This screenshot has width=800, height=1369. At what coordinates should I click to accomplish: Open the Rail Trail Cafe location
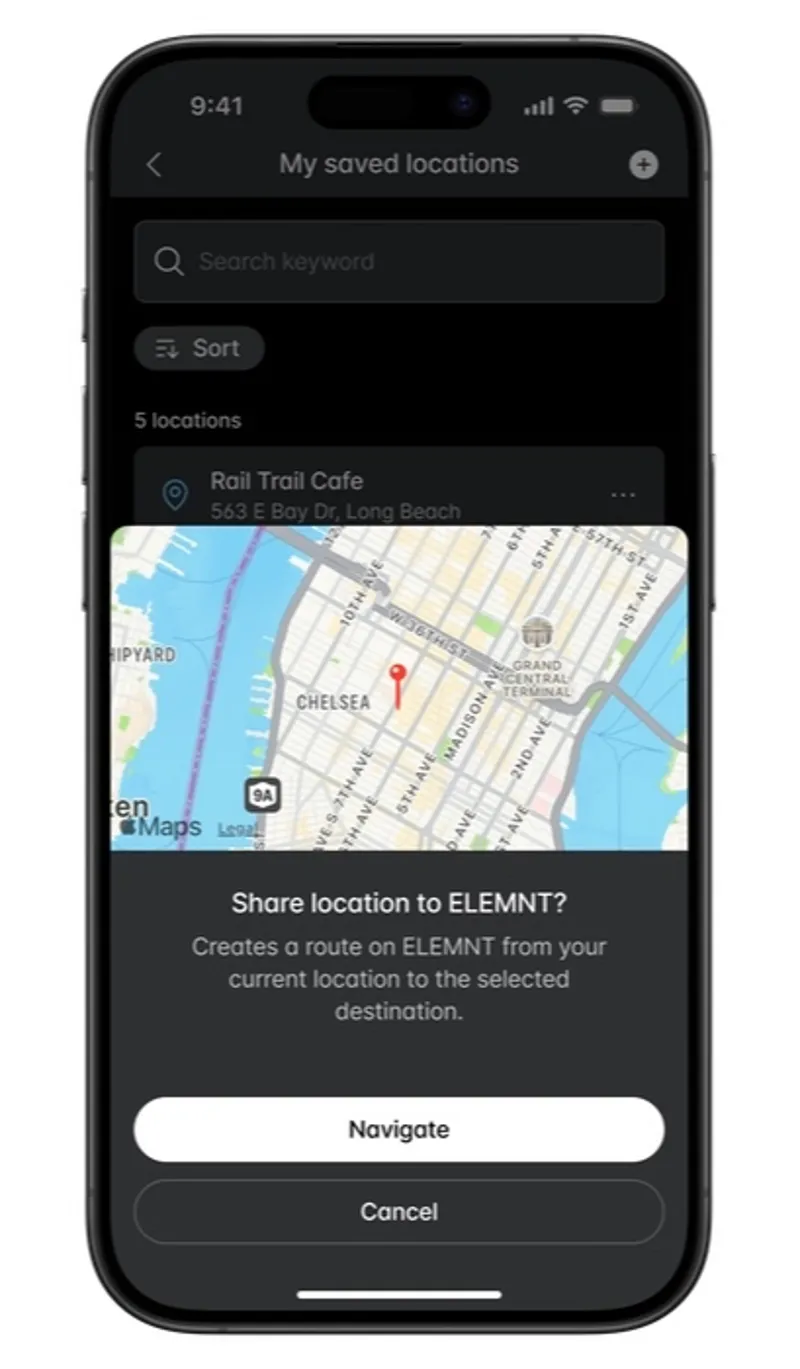[335, 494]
